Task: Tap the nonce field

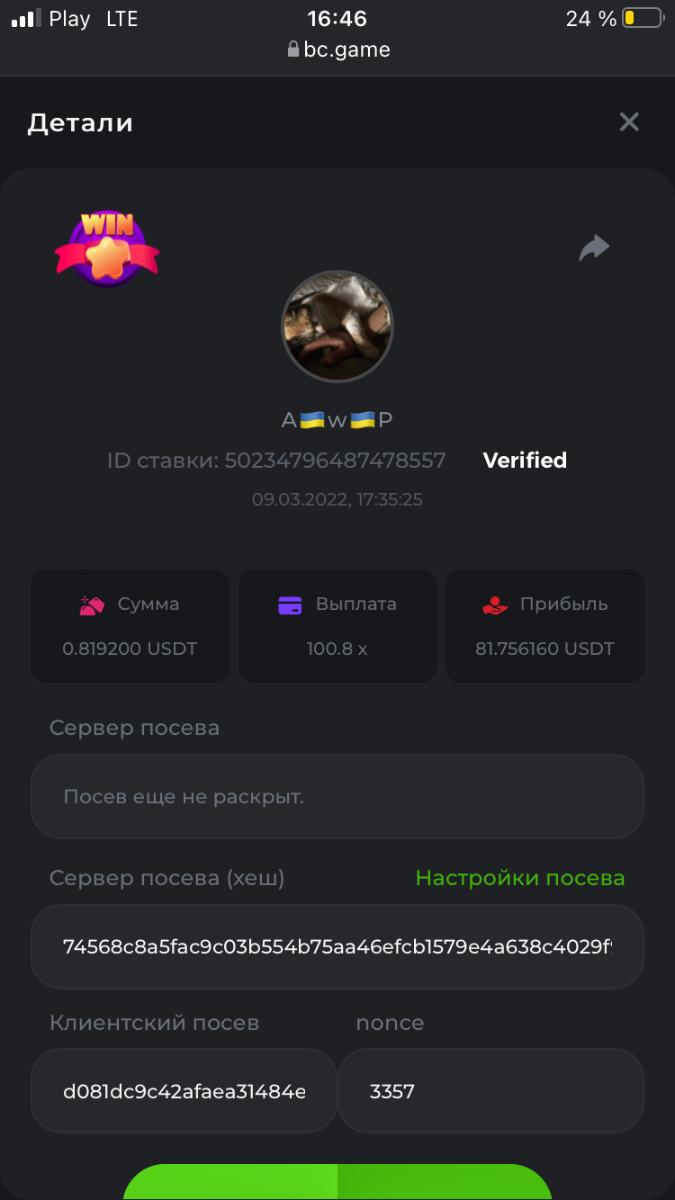Action: point(490,1091)
